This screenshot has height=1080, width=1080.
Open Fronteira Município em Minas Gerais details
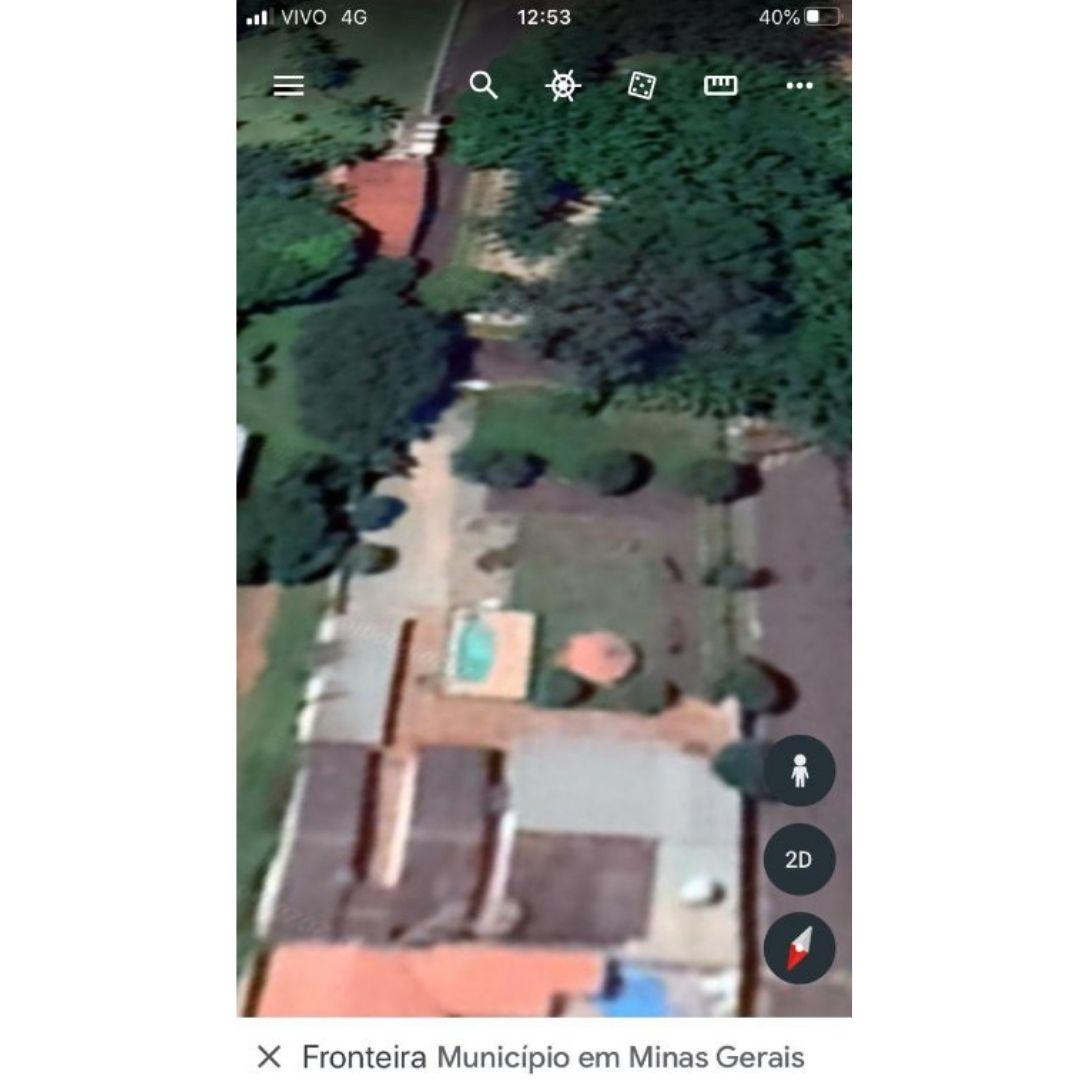coord(553,1056)
